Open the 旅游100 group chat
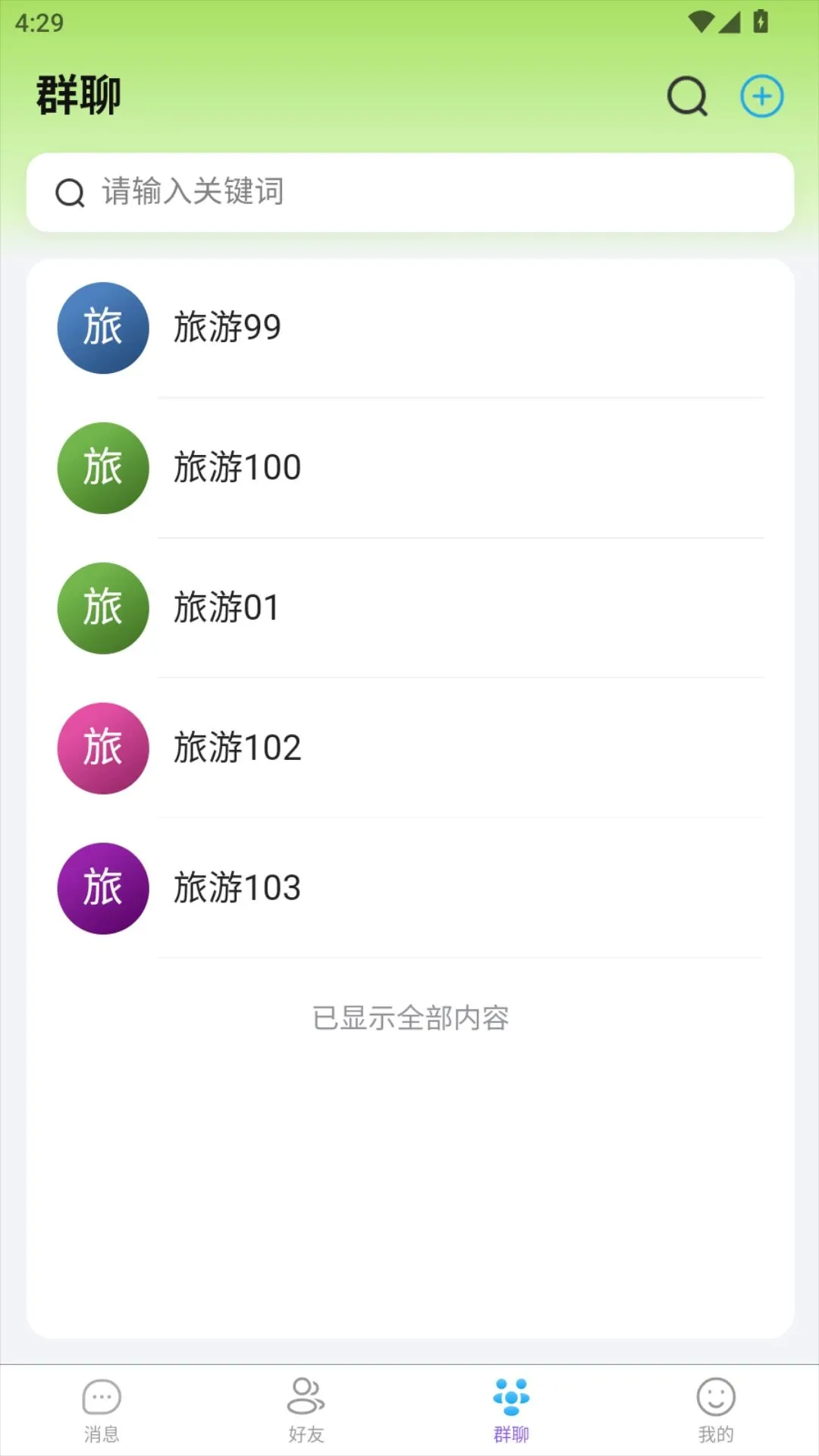This screenshot has width=819, height=1456. point(410,468)
